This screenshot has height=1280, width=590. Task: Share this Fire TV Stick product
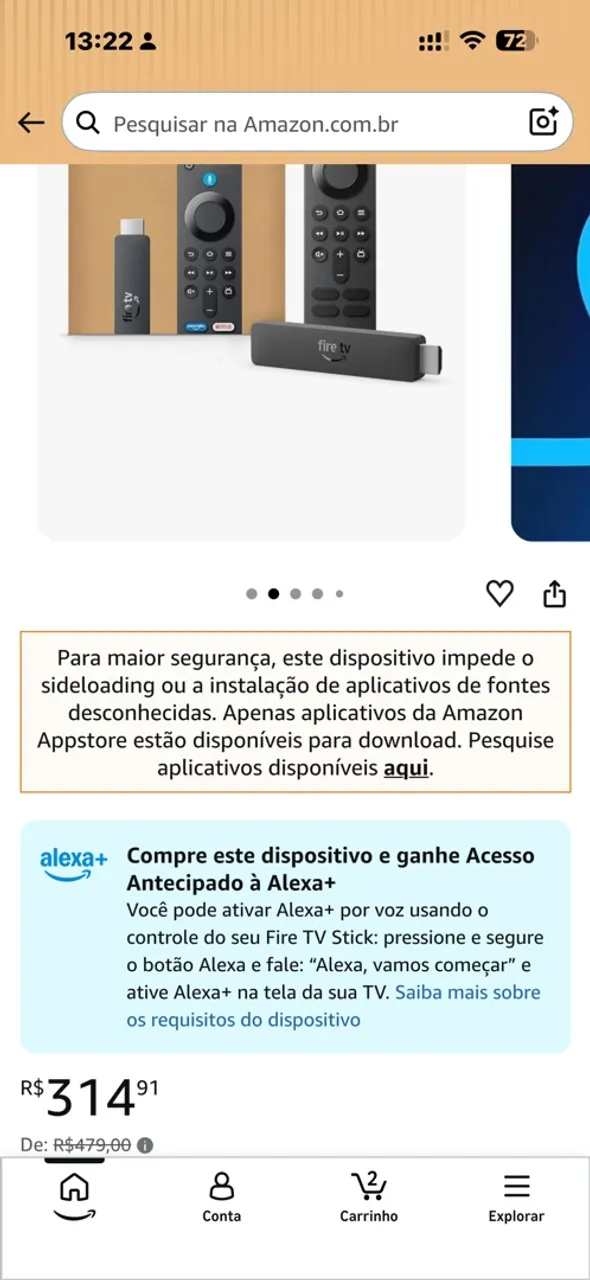coord(554,594)
